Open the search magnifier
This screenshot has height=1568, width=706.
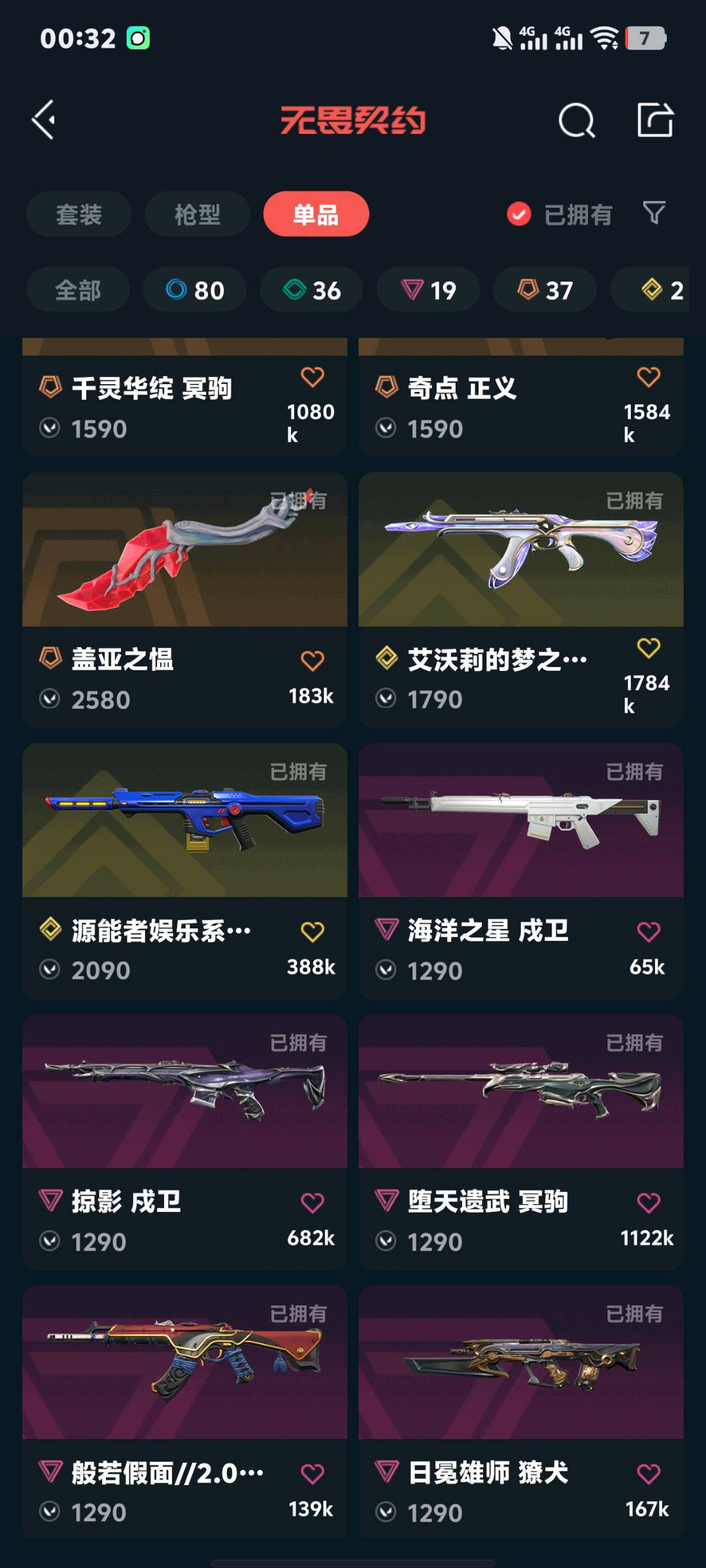coord(576,120)
